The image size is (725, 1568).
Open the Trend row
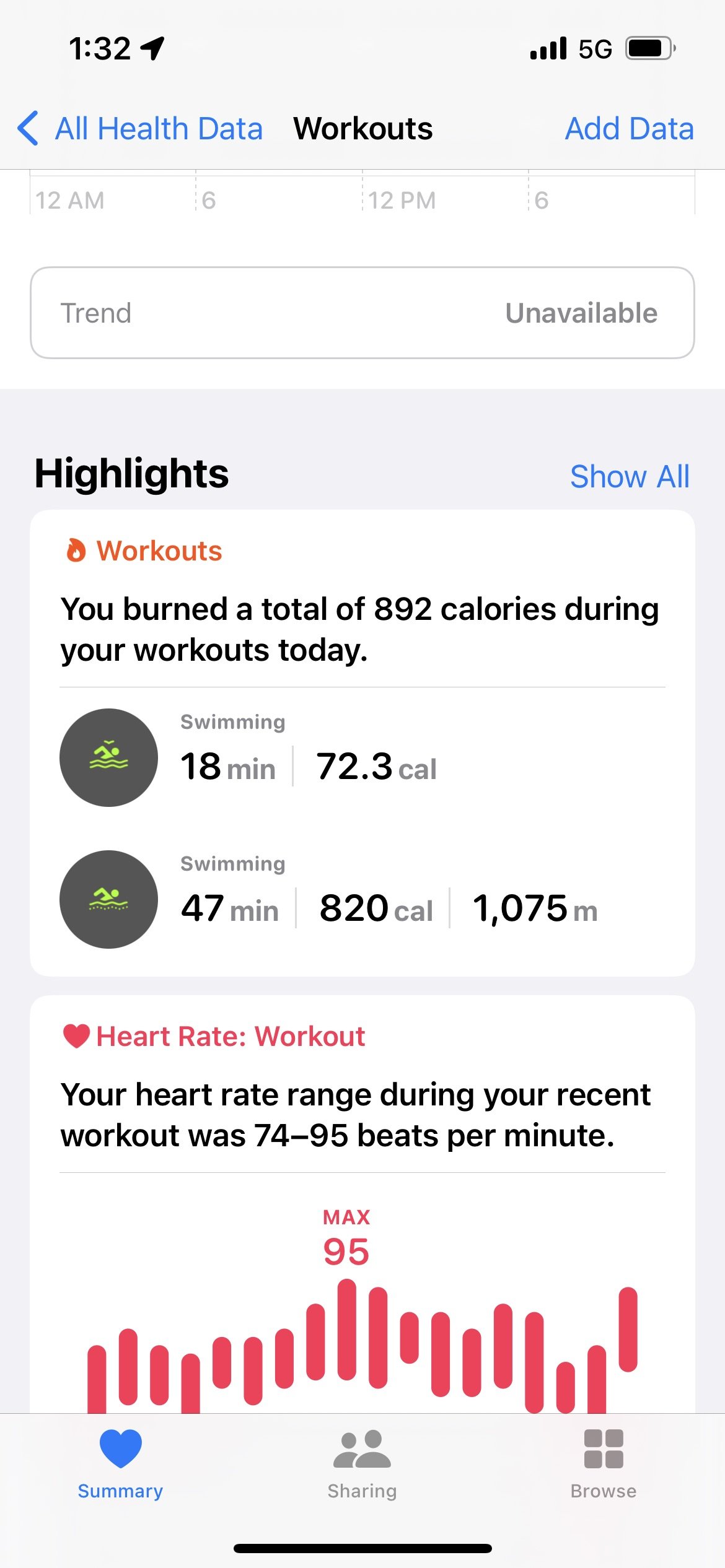point(362,313)
